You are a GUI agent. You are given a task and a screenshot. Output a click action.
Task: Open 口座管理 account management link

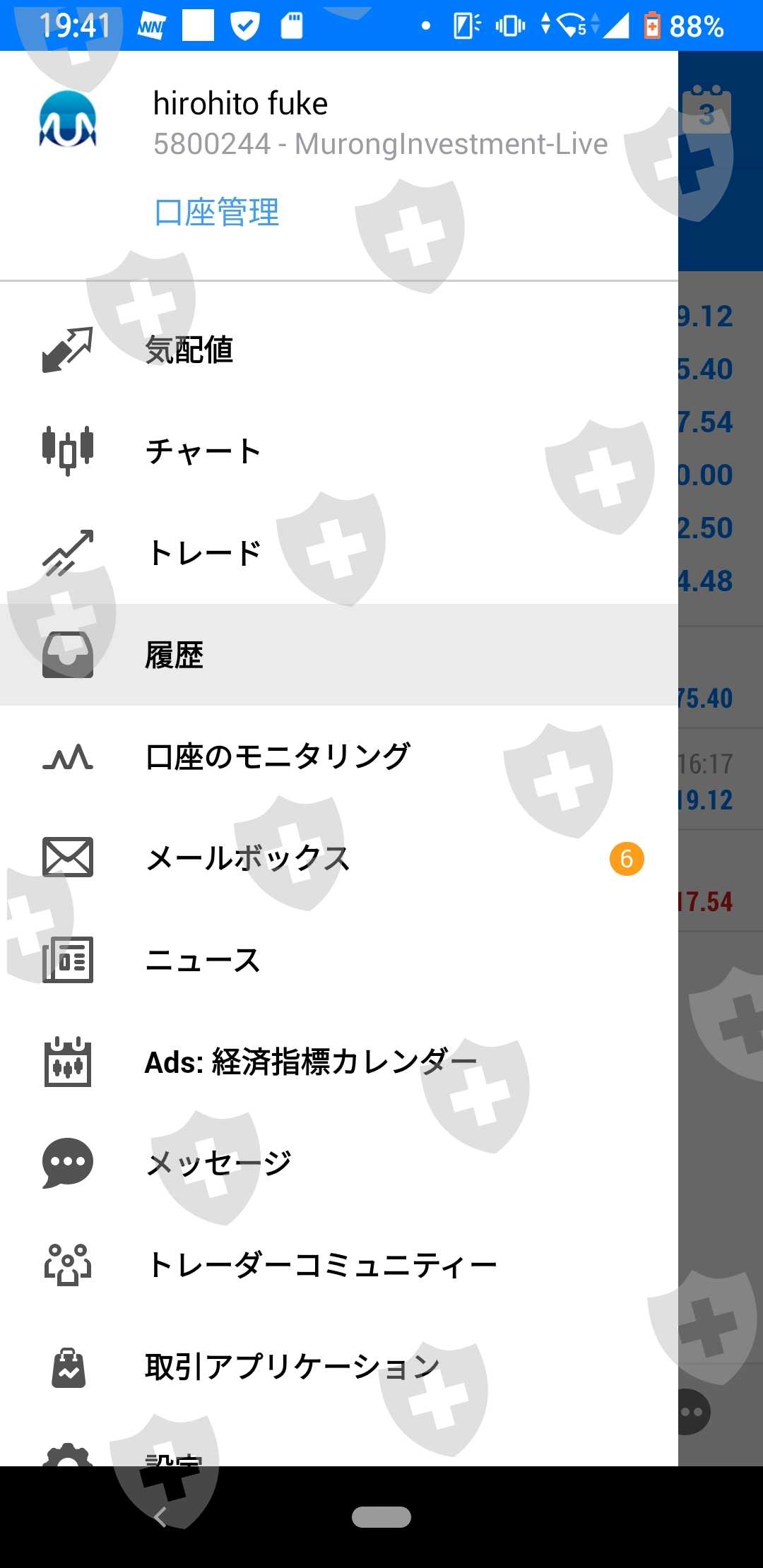217,213
